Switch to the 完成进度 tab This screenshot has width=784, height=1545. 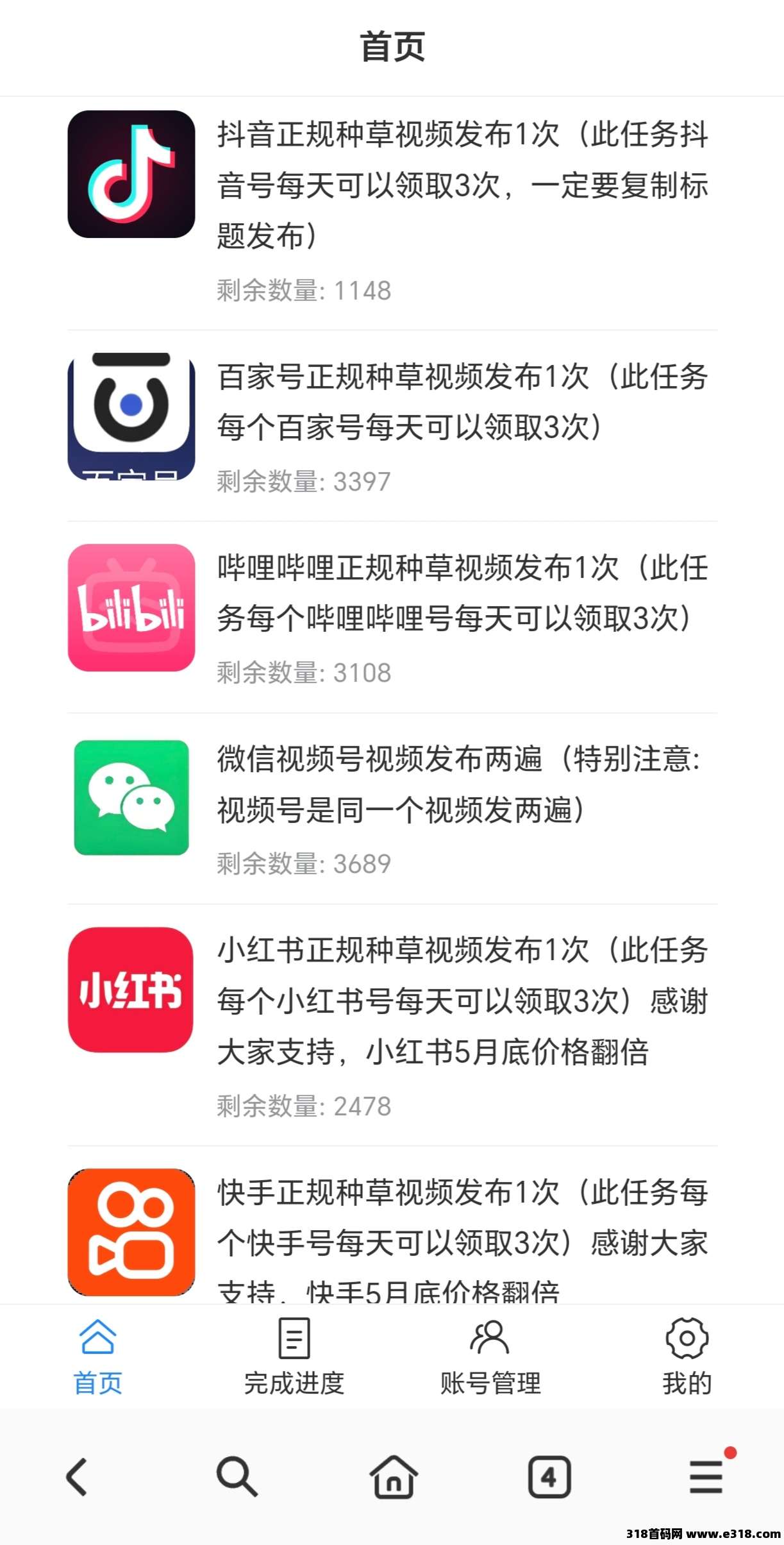294,1356
